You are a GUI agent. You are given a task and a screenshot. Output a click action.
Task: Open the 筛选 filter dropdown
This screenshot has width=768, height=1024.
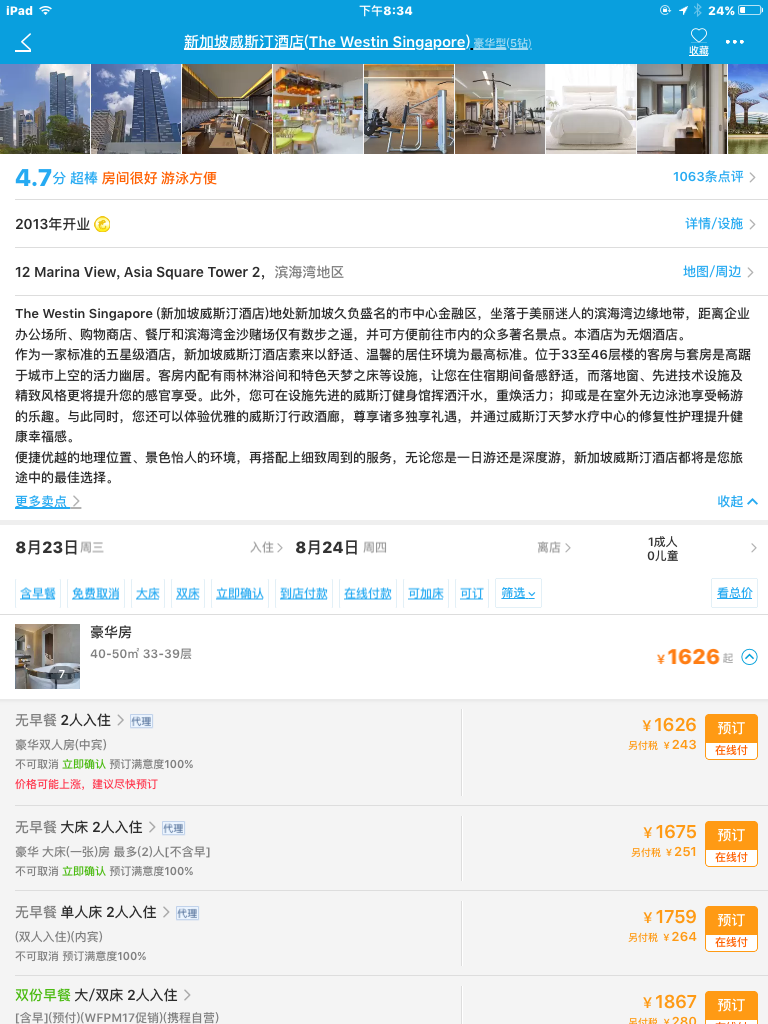pyautogui.click(x=518, y=593)
